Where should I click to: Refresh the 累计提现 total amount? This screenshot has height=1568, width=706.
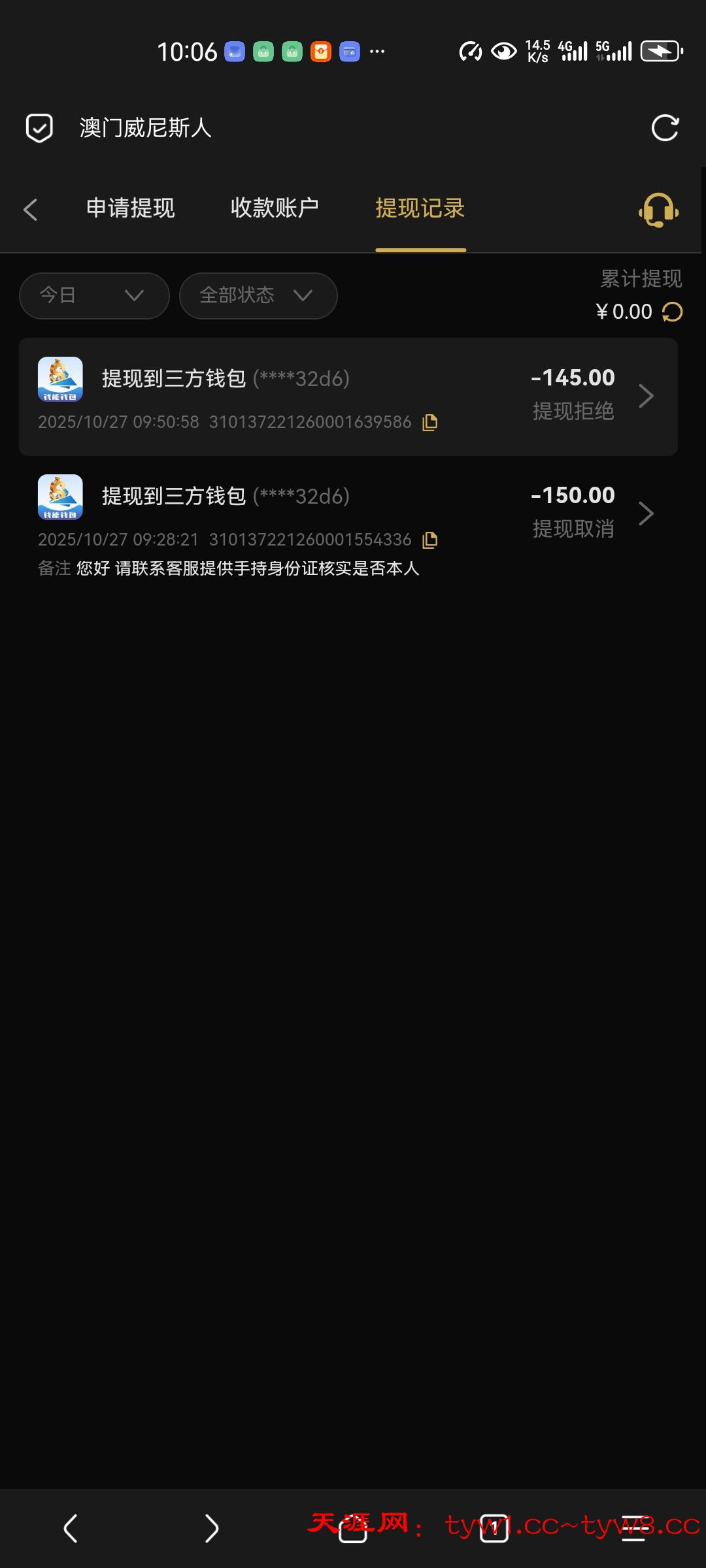(672, 312)
